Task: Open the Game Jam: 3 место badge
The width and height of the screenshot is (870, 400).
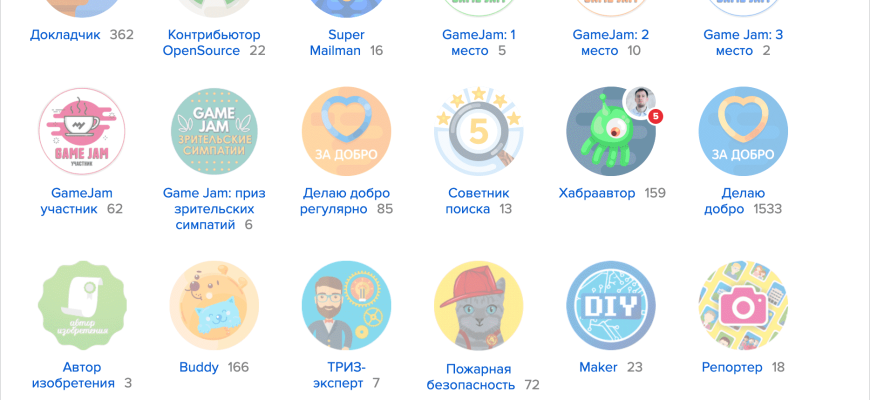Action: [x=742, y=42]
